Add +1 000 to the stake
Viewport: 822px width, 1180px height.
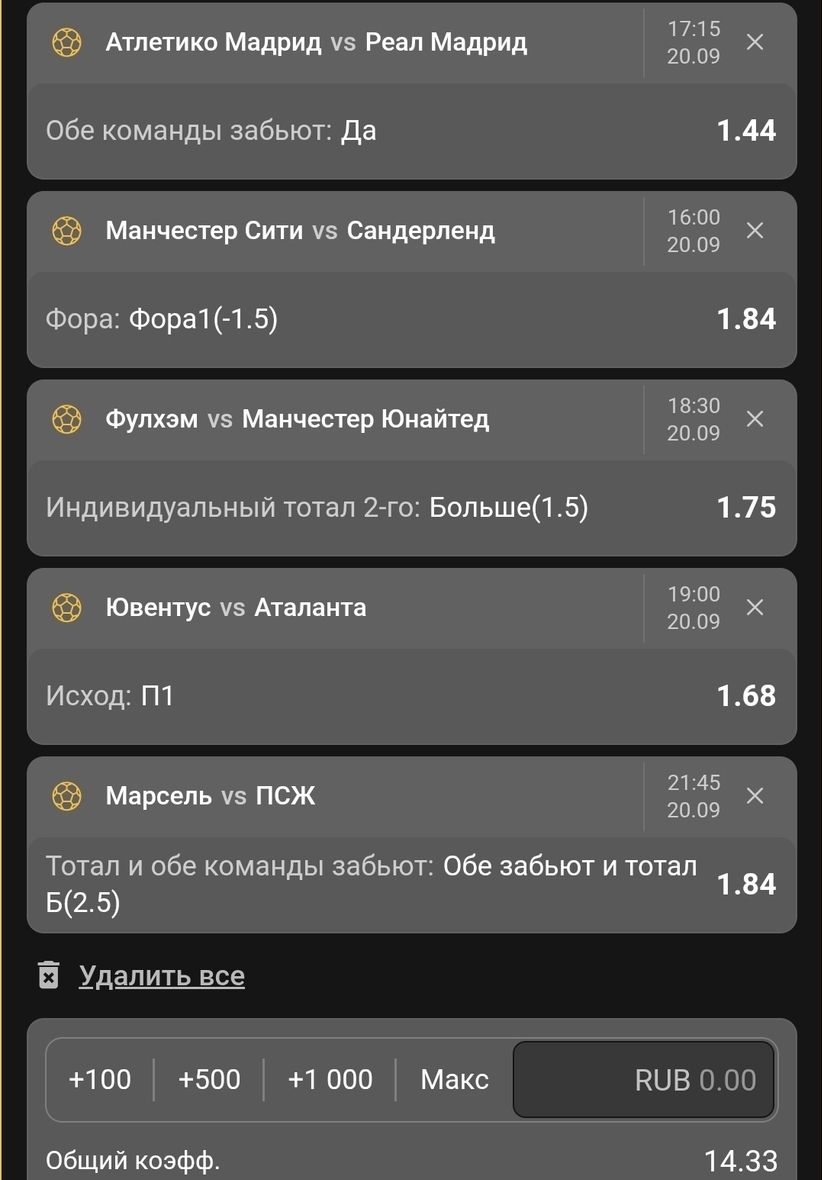(330, 1080)
